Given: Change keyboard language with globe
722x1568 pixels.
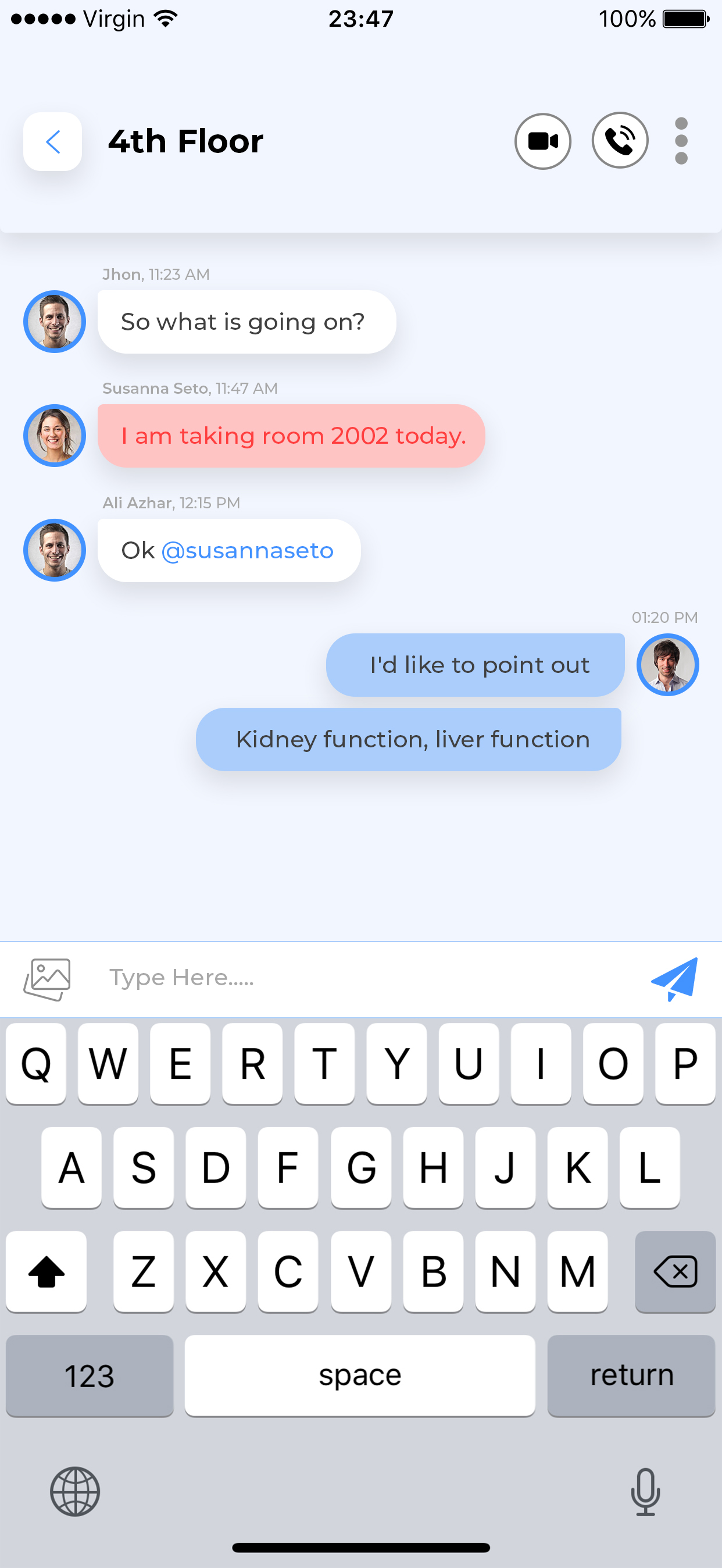Looking at the screenshot, I should [75, 1491].
